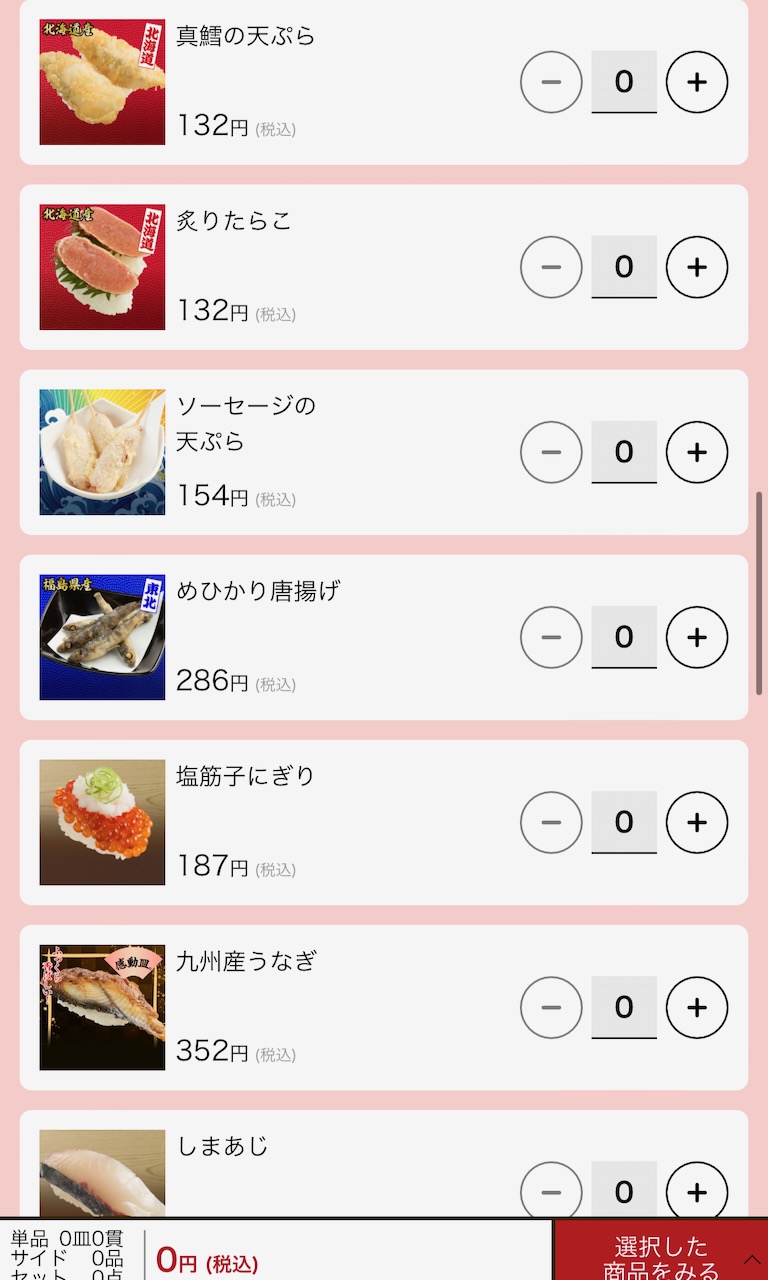Tap minus for 塩筋子にぎり
768x1280 pixels.
551,822
